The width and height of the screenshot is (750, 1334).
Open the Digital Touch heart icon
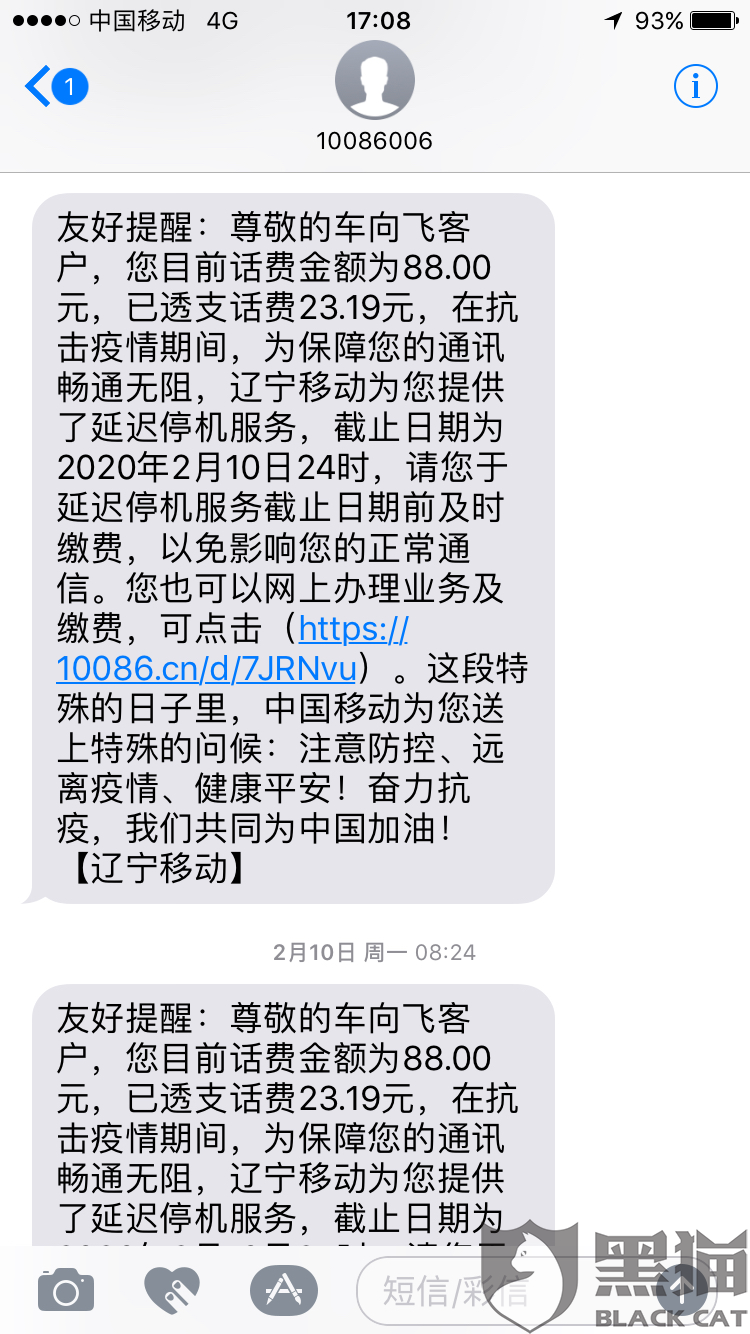pos(172,1290)
